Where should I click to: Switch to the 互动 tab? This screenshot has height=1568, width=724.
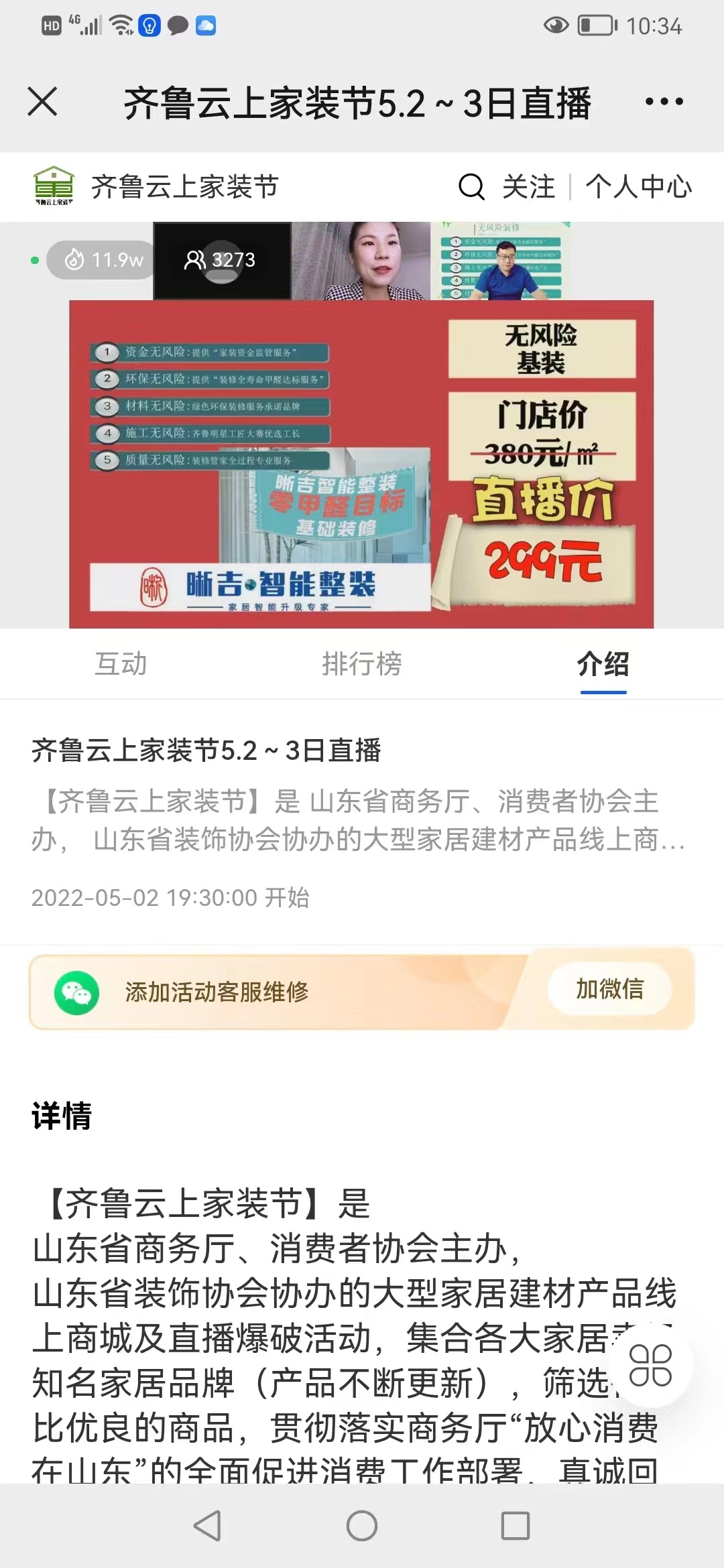point(121,664)
